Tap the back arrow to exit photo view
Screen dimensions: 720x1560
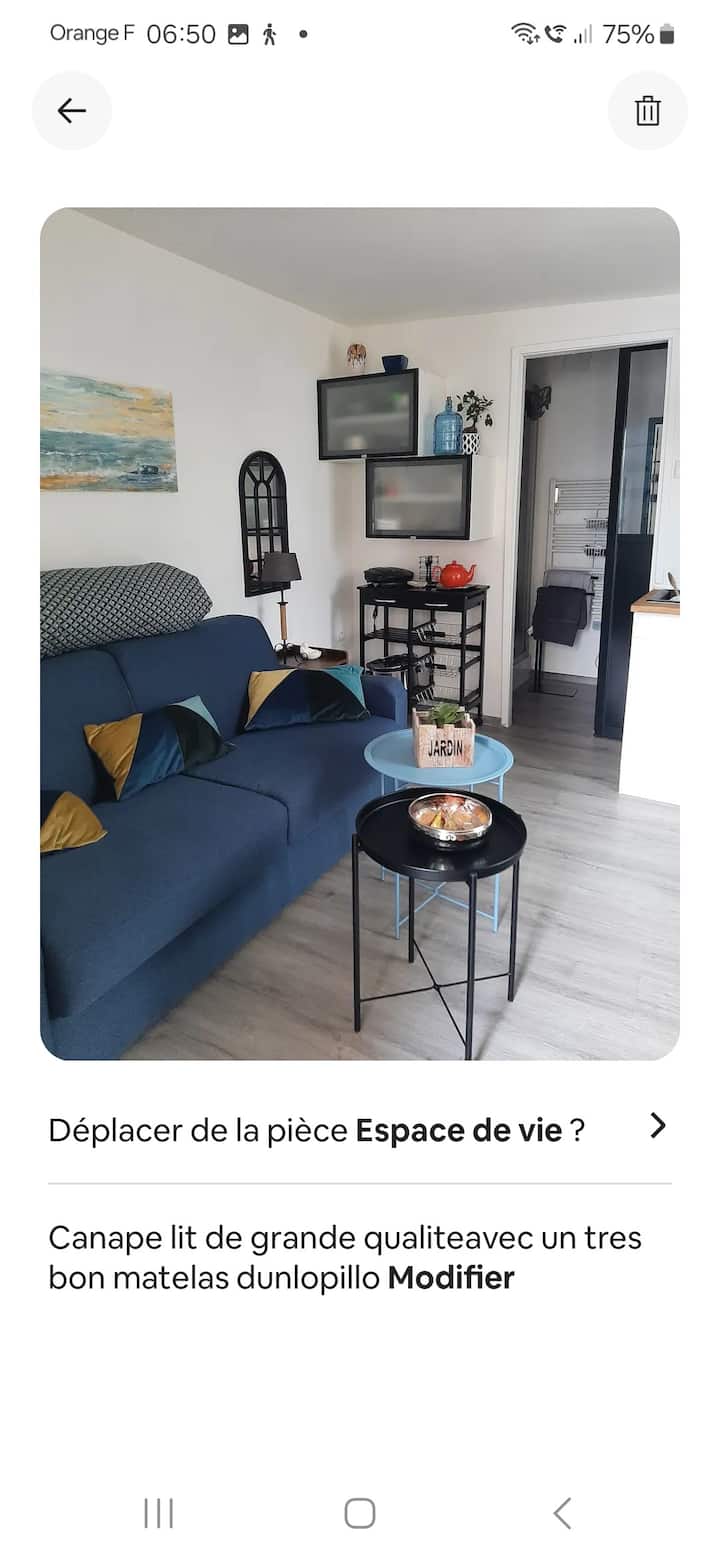point(72,111)
